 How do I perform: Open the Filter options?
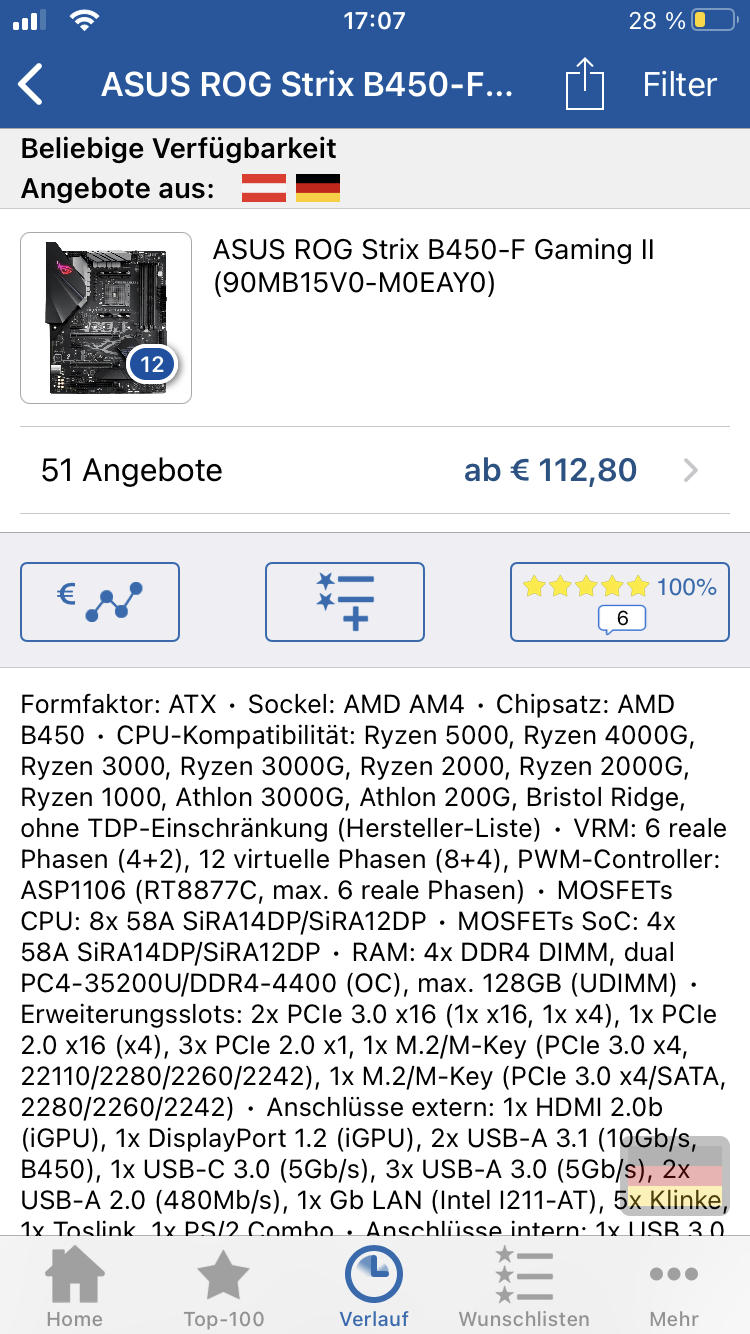click(x=679, y=84)
